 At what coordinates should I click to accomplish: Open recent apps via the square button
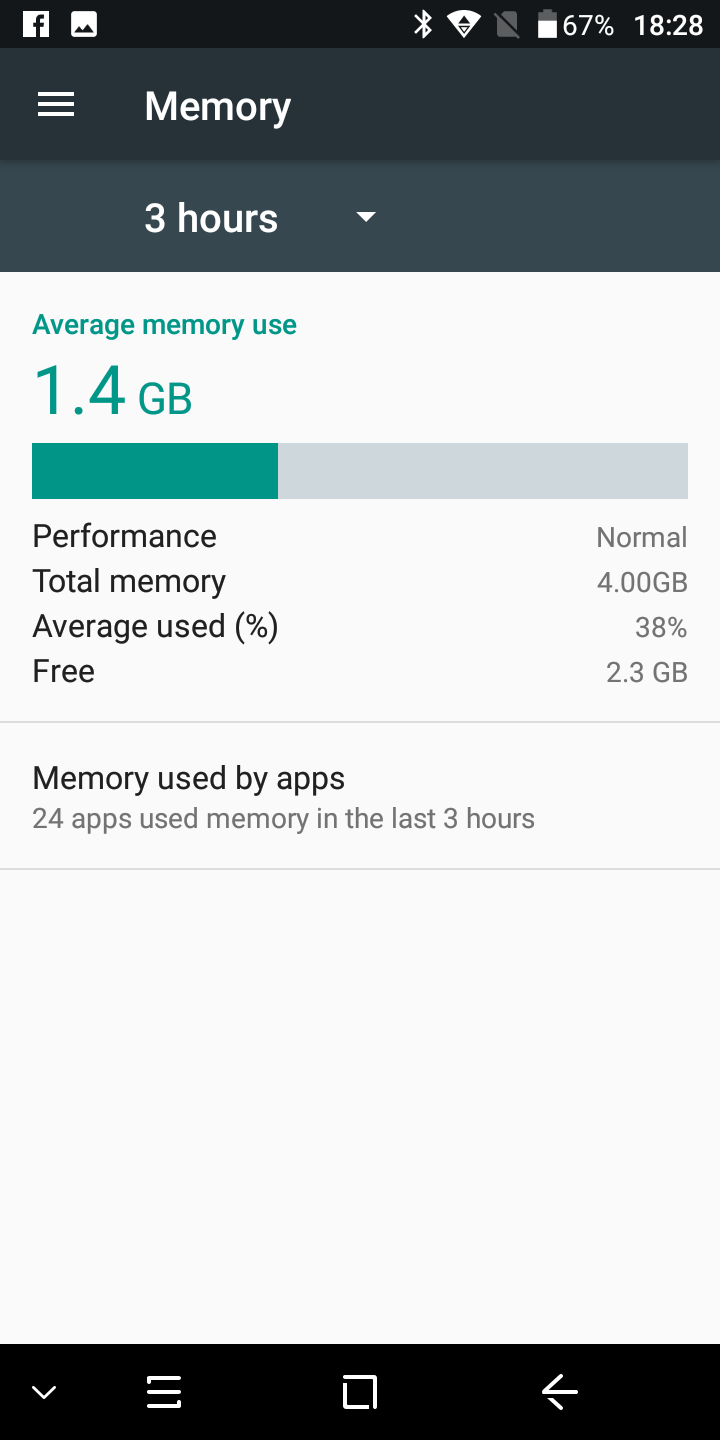[x=360, y=1392]
